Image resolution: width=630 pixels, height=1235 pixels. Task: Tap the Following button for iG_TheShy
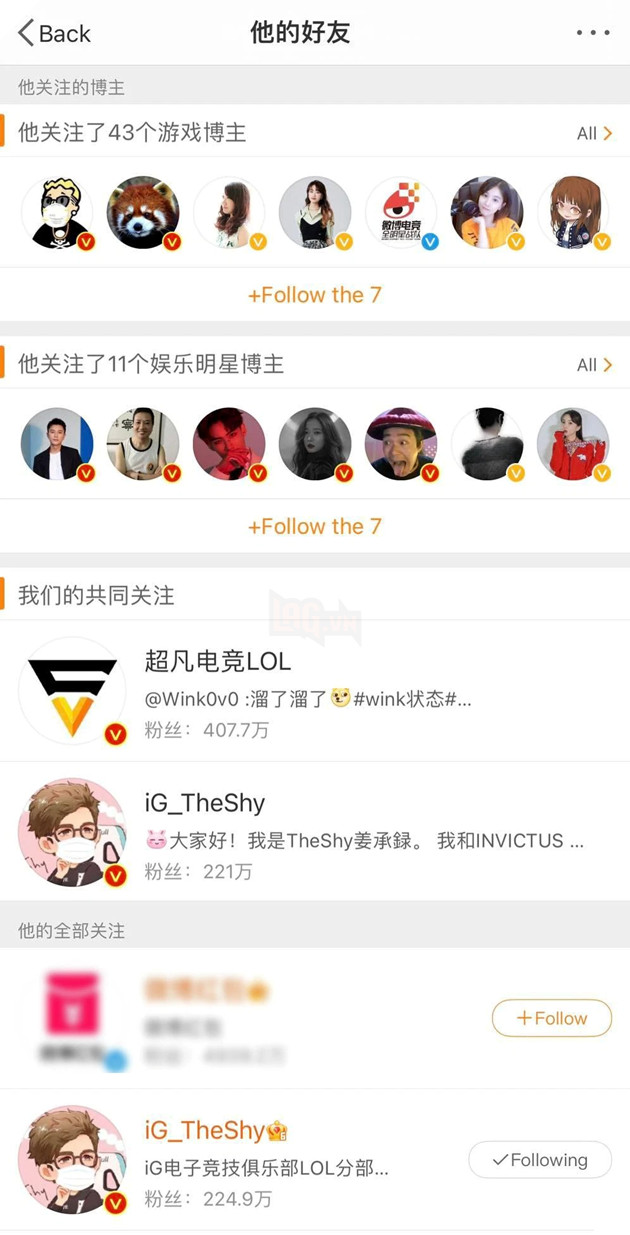540,1160
